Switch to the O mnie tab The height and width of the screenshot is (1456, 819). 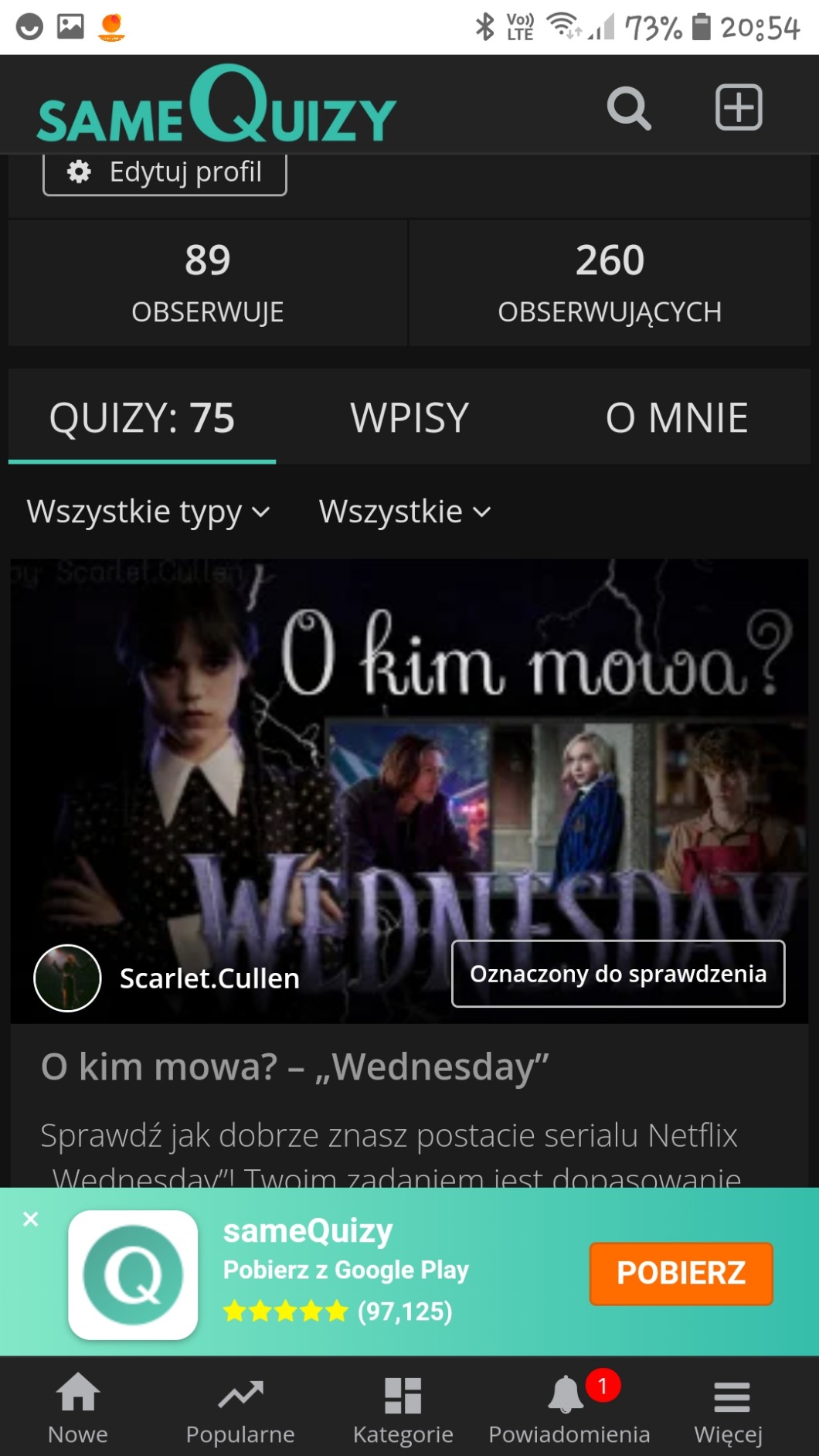676,418
